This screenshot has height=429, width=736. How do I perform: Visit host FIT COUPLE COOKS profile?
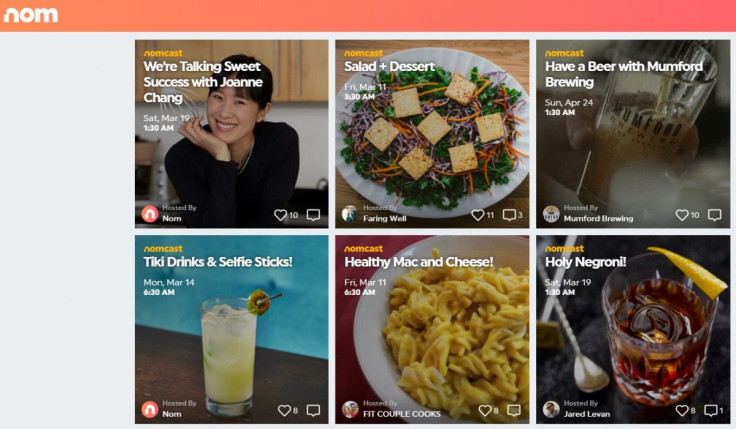(x=398, y=414)
